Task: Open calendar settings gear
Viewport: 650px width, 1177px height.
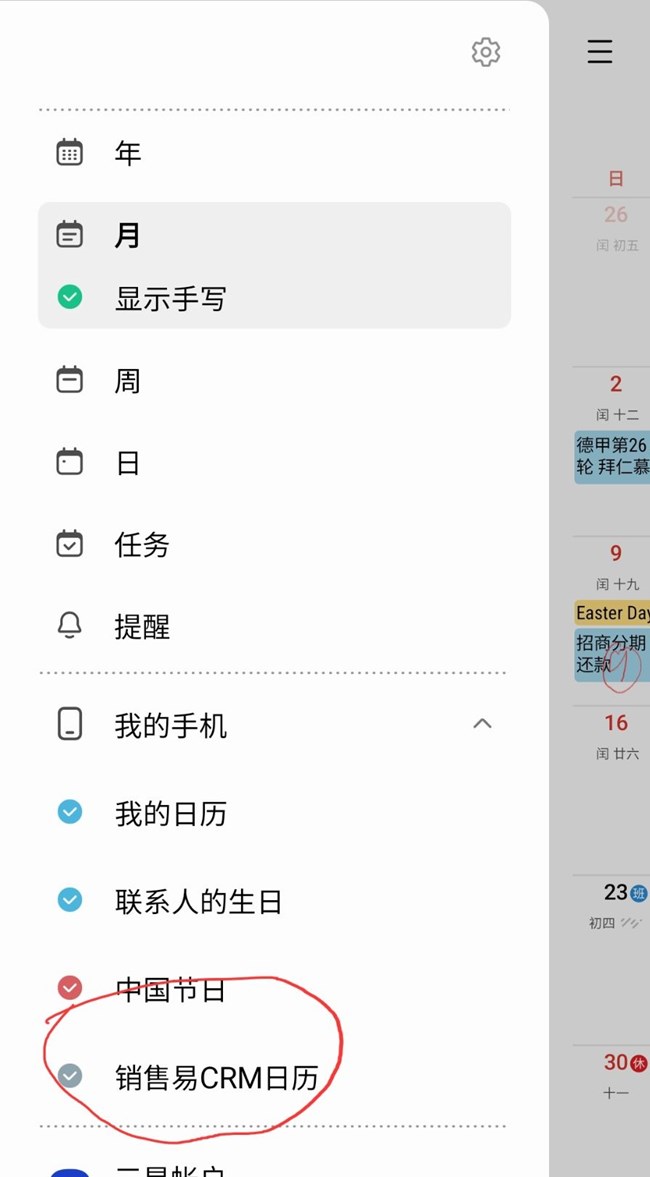Action: click(486, 52)
